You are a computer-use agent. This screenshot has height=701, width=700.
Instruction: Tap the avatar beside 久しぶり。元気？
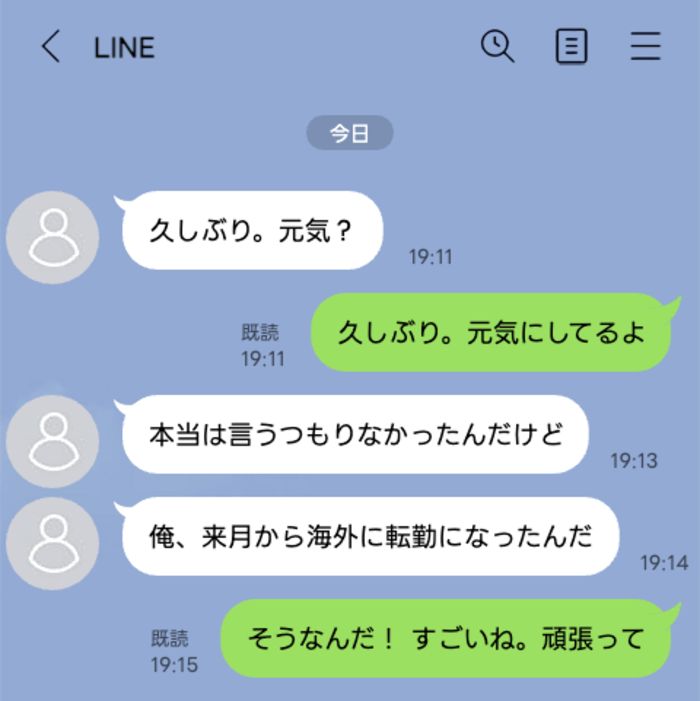point(52,237)
